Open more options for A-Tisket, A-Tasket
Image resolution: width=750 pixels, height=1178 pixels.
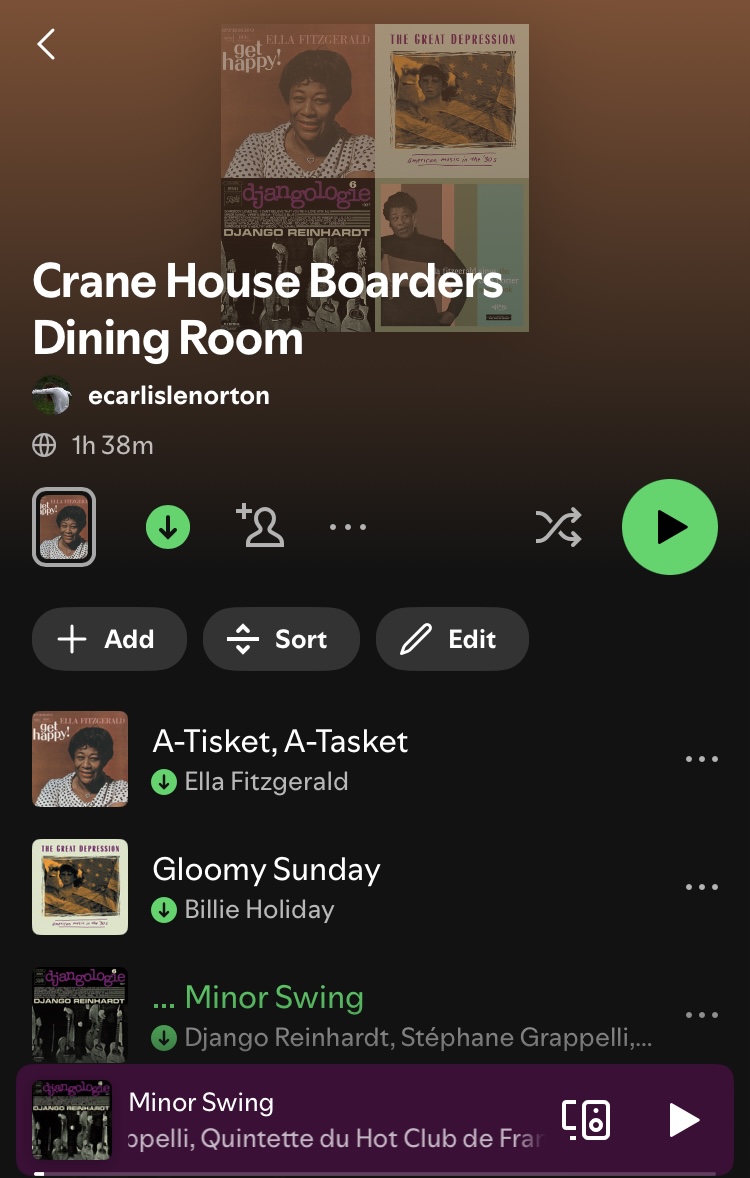coord(701,759)
